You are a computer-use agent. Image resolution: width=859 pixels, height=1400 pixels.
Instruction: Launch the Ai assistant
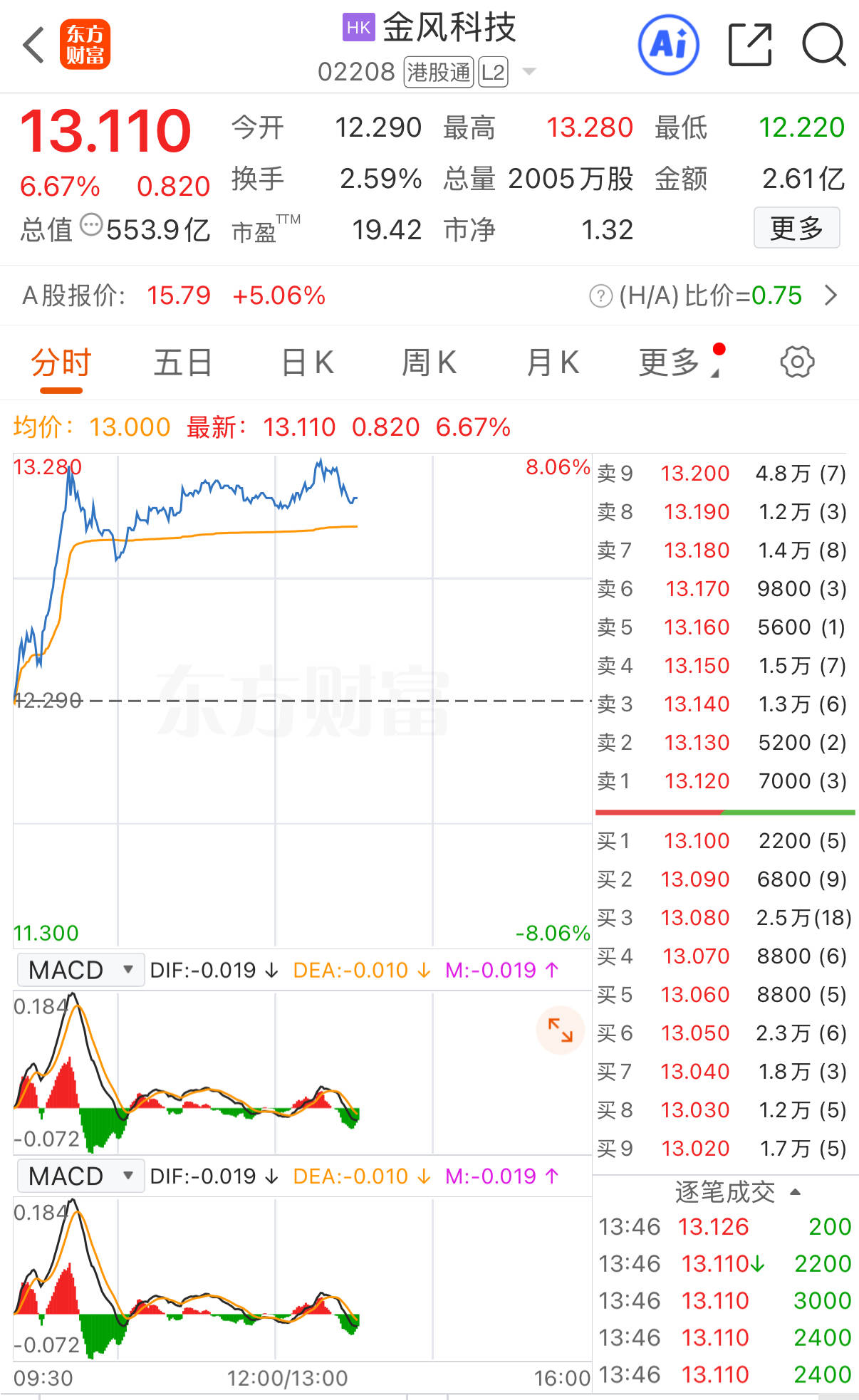click(x=670, y=44)
